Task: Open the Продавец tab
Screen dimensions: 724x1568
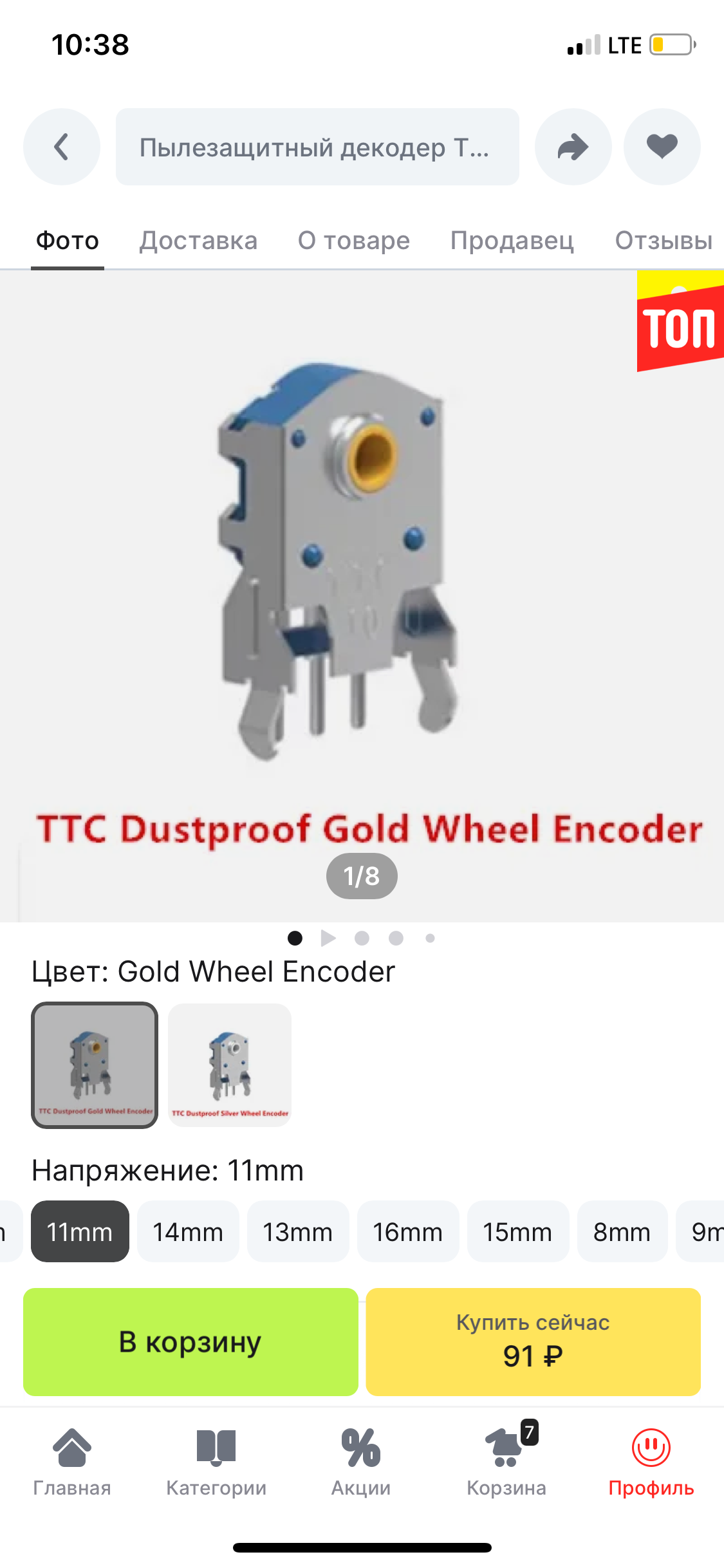Action: (x=512, y=241)
